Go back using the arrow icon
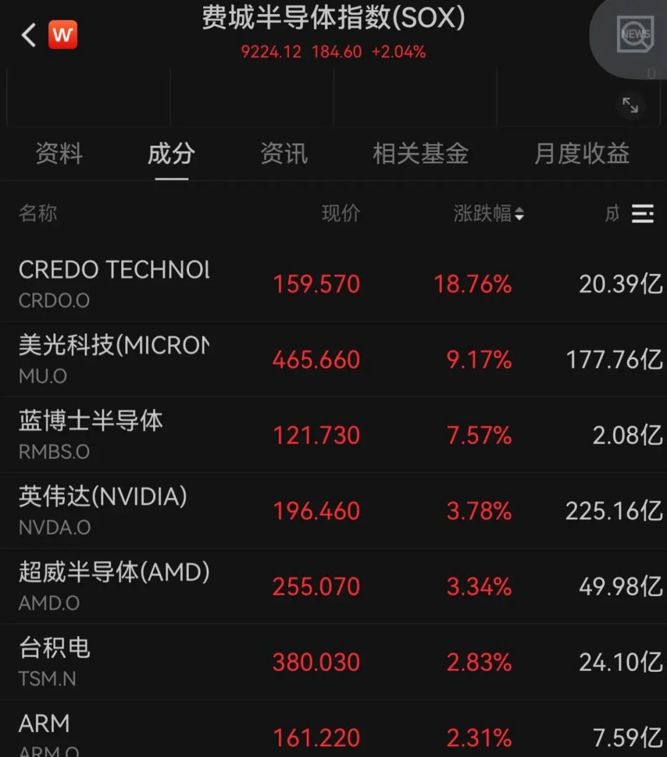667x757 pixels. point(28,36)
